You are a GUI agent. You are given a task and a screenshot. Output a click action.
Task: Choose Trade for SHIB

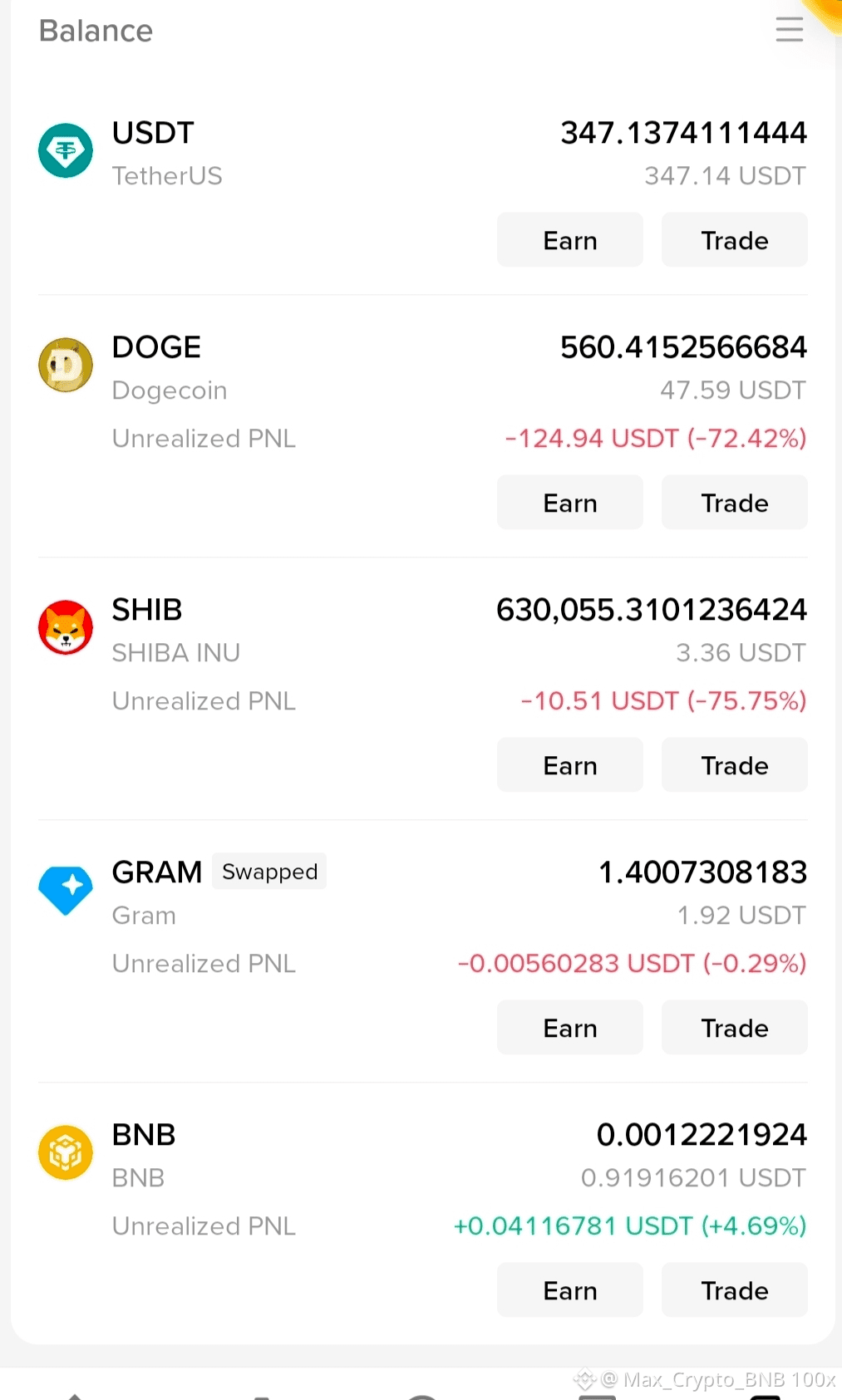734,765
